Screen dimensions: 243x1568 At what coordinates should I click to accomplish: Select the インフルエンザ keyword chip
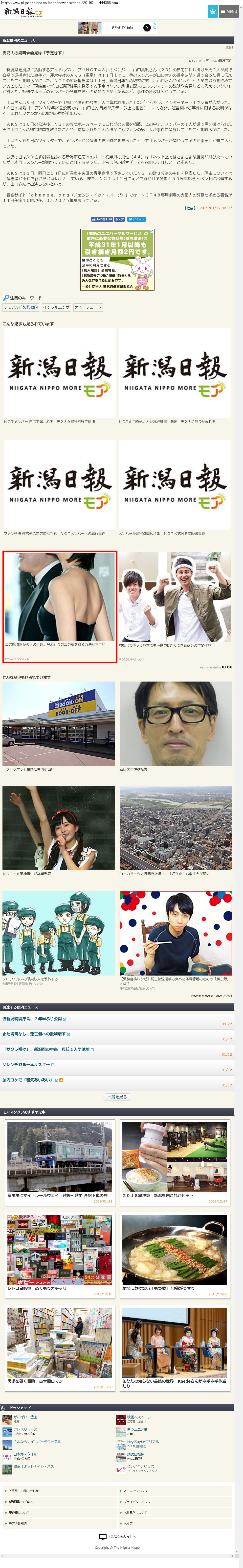click(x=57, y=307)
